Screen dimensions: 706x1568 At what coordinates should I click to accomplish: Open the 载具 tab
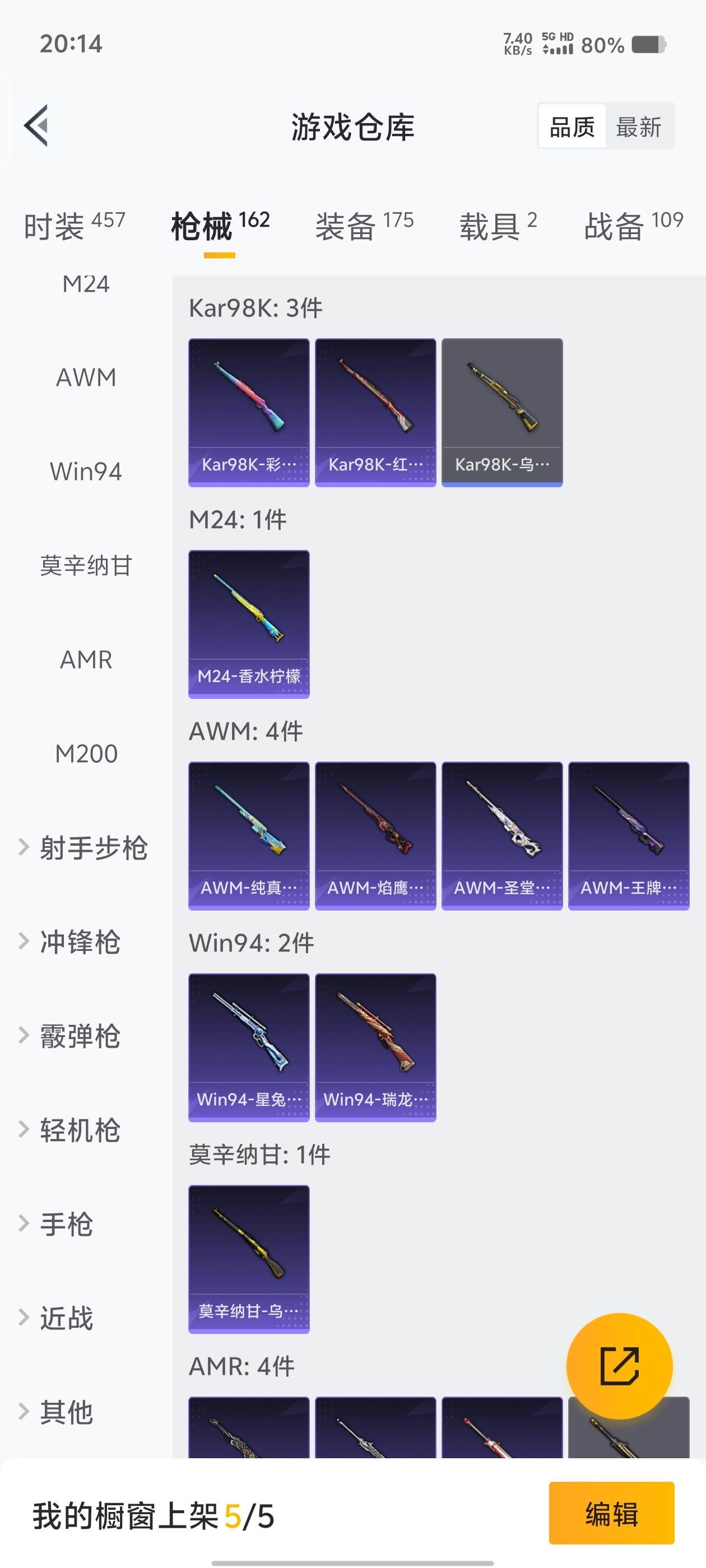pos(498,226)
